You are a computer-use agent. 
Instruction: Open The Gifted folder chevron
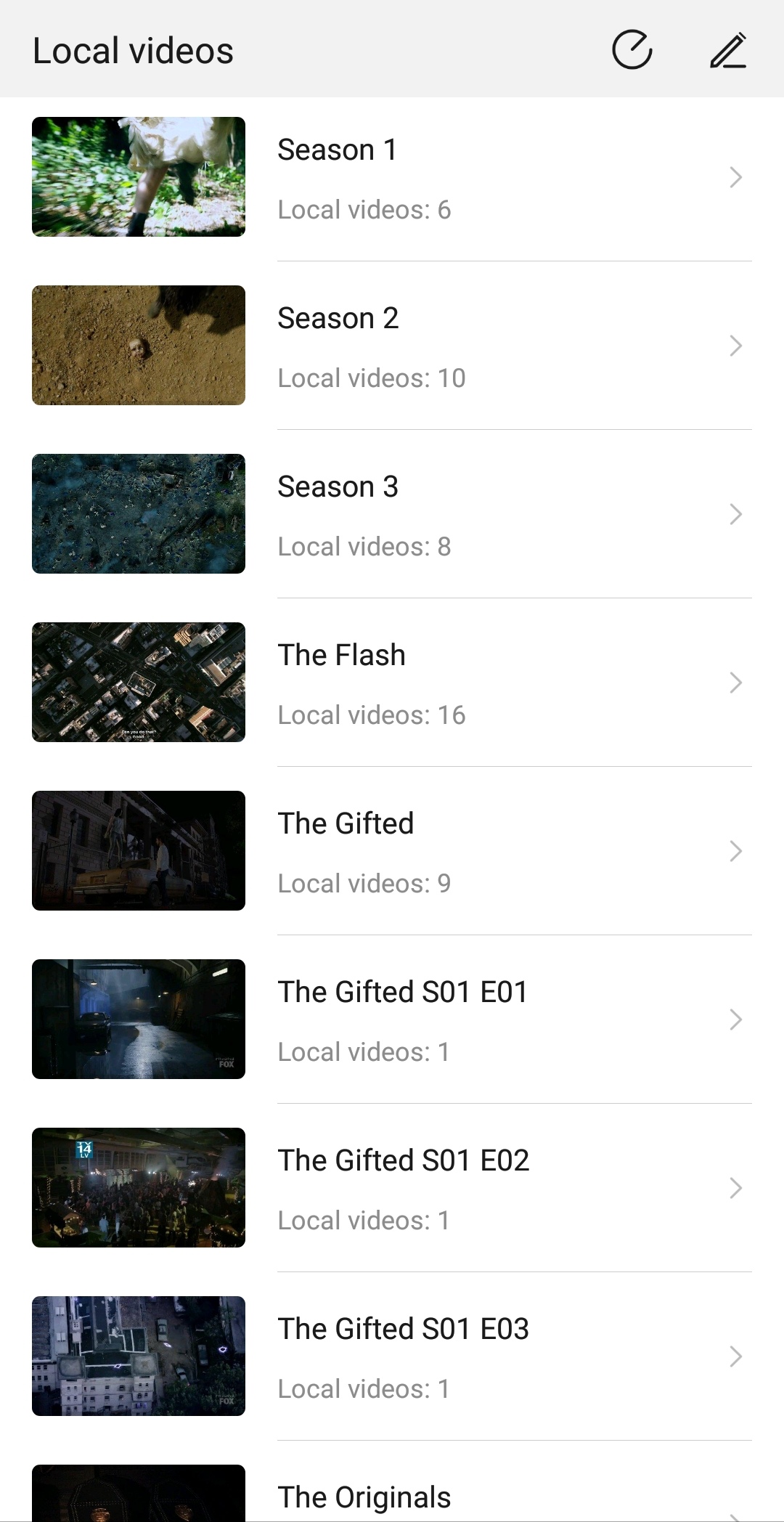pyautogui.click(x=735, y=850)
